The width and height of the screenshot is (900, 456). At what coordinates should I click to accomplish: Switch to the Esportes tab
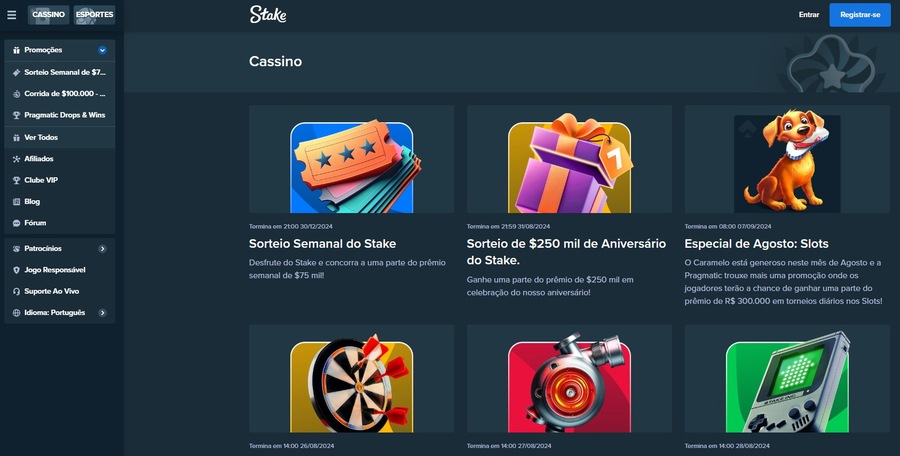(94, 15)
